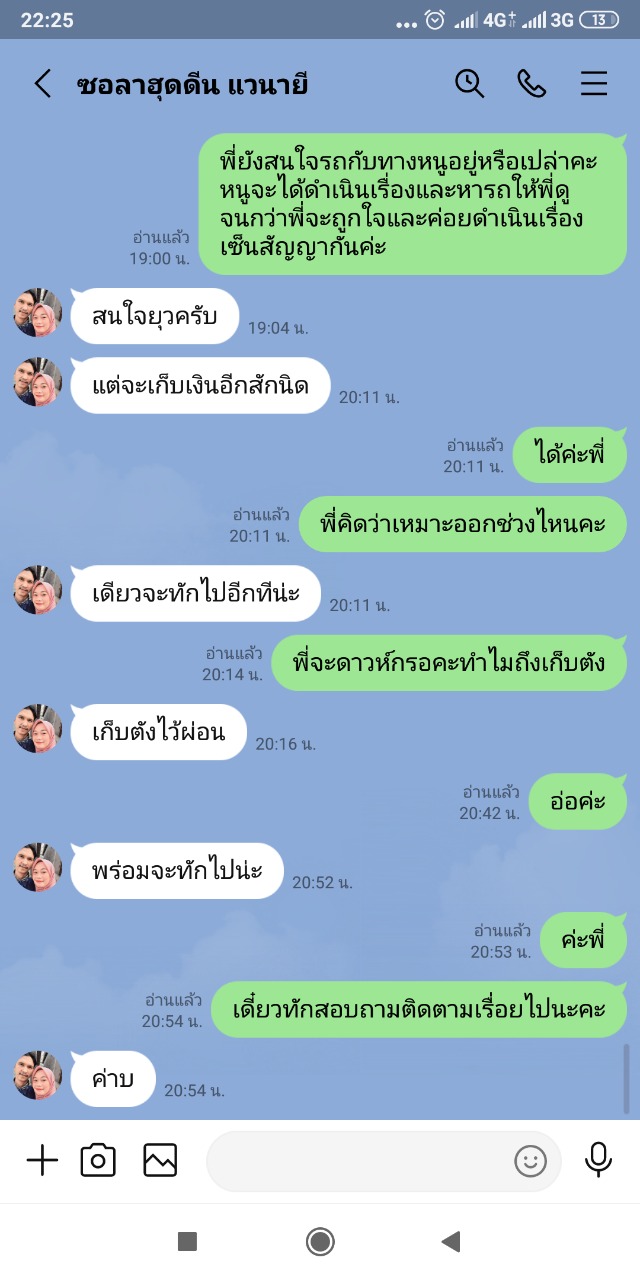The height and width of the screenshot is (1280, 640).
Task: Search within this conversation
Action: point(469,84)
